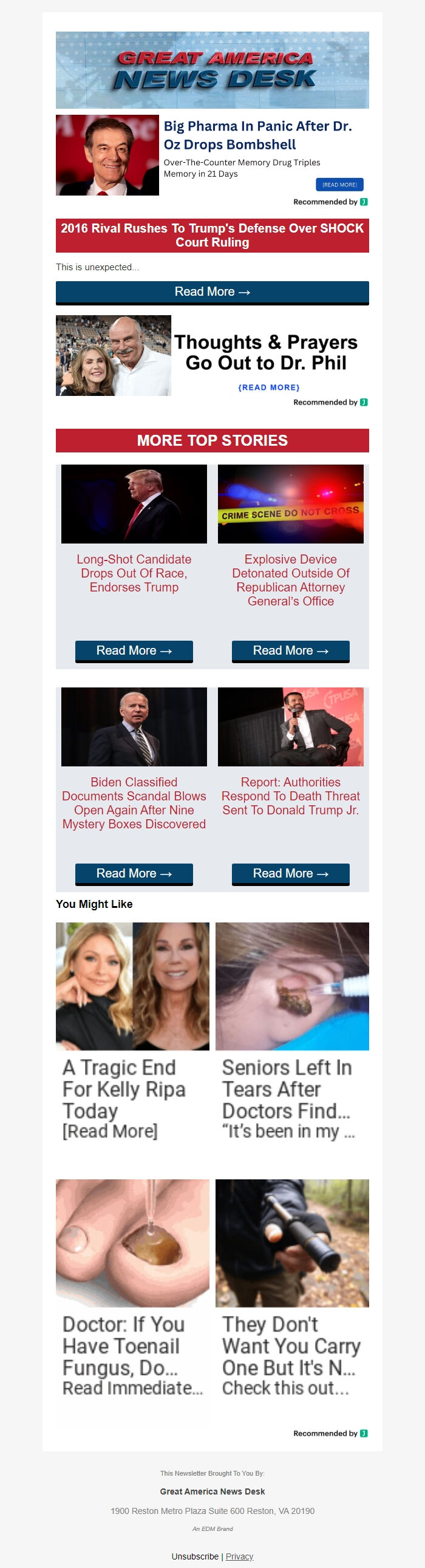Open the Dr. Oz Big Pharma ad
Image resolution: width=425 pixels, height=1568 pixels.
click(x=257, y=135)
